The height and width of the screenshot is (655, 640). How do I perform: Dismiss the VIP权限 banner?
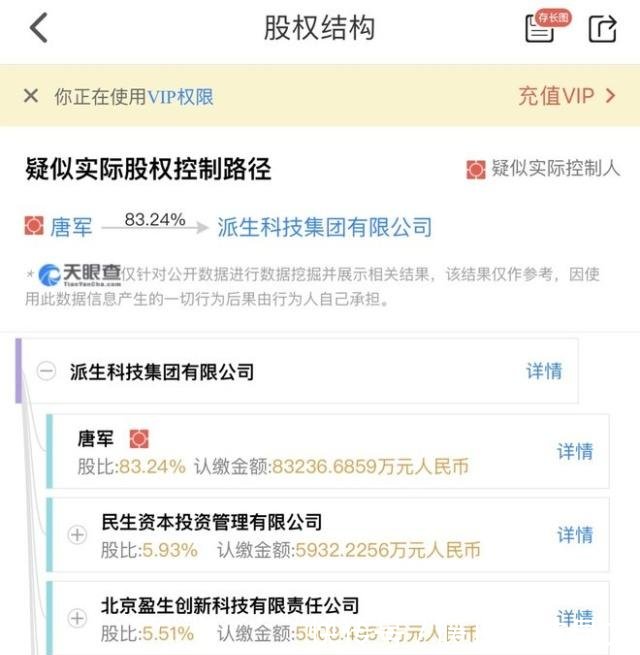31,96
